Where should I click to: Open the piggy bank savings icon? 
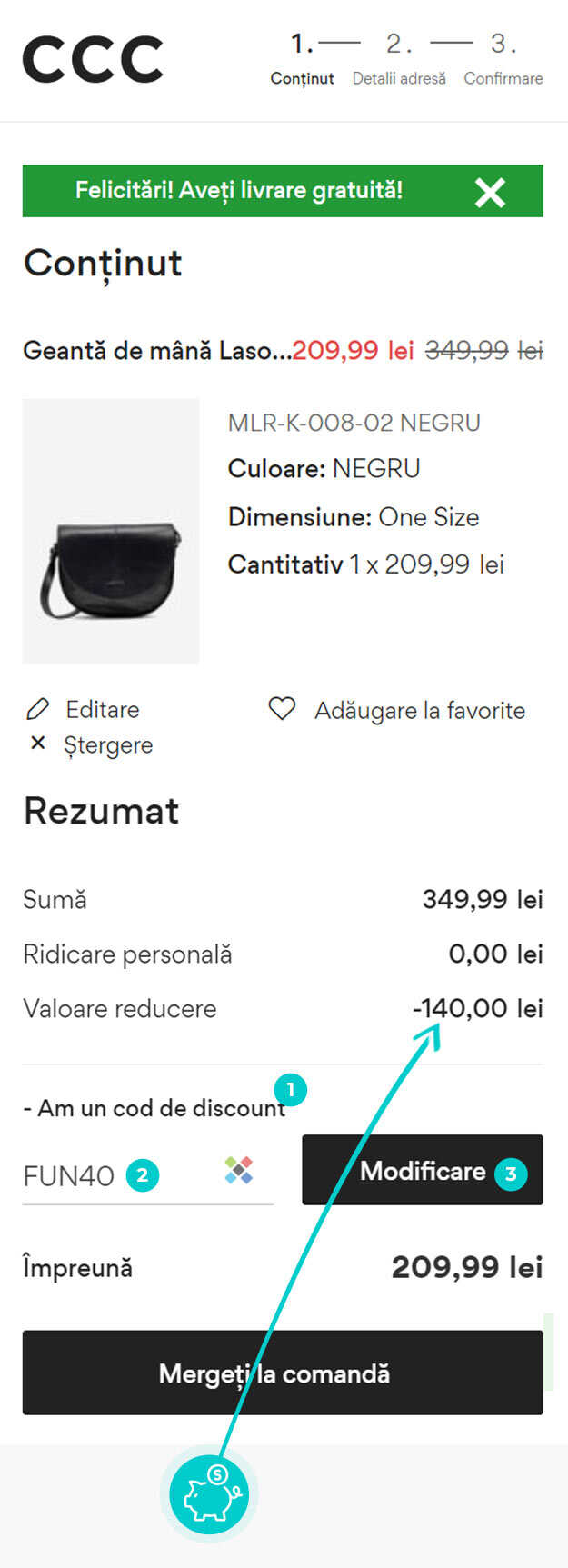(x=210, y=1494)
